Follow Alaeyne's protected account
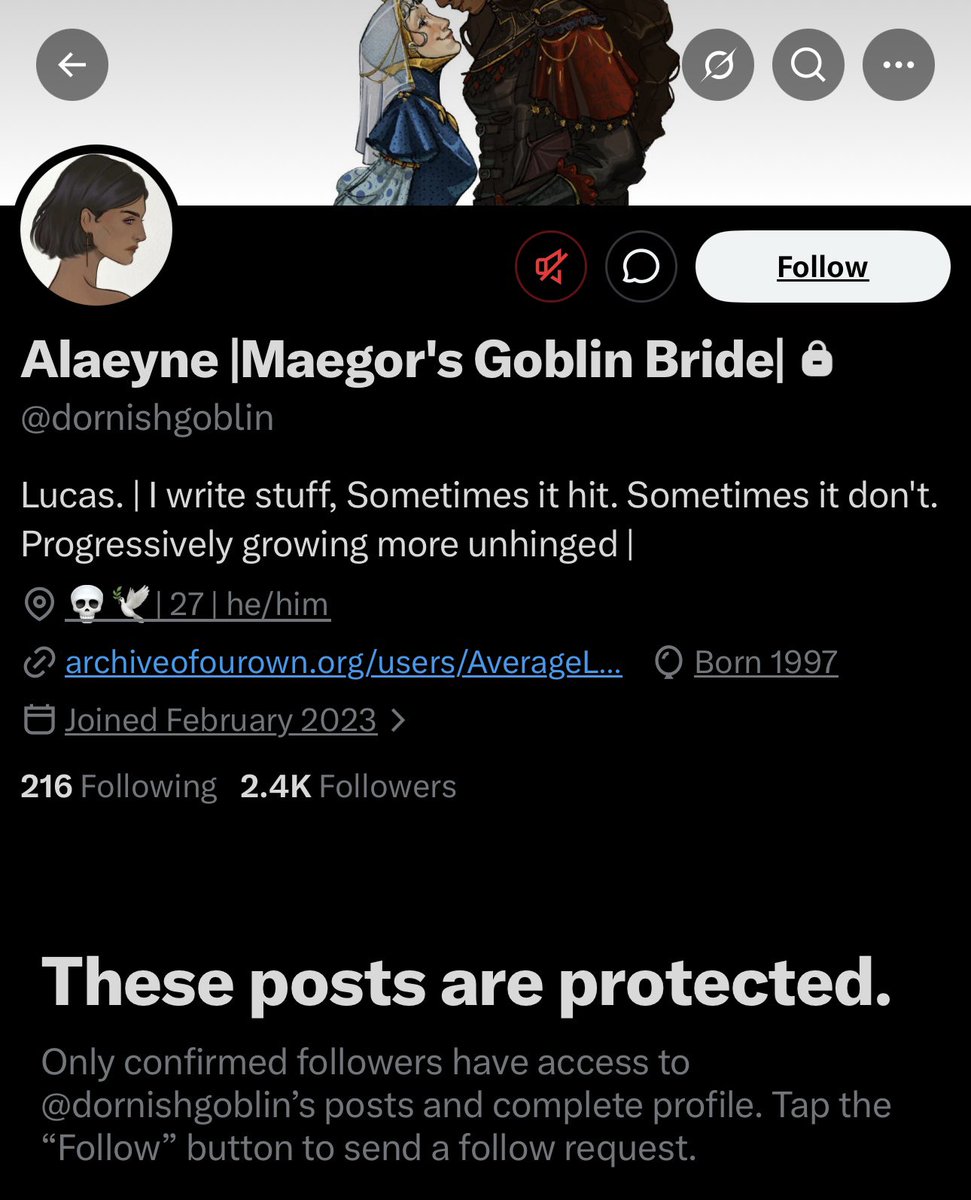971x1200 pixels. click(x=822, y=267)
